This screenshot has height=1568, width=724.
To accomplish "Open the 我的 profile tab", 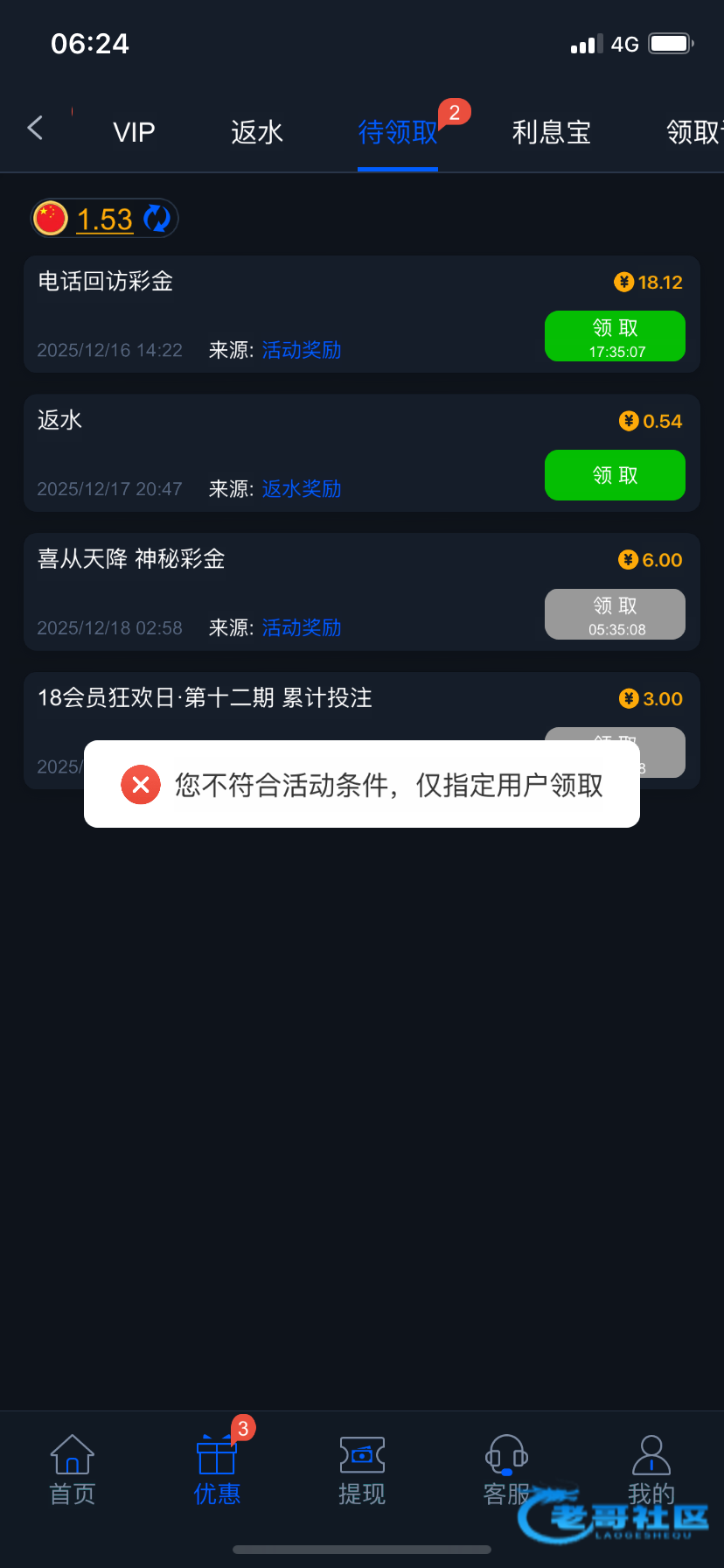I will pyautogui.click(x=651, y=1470).
